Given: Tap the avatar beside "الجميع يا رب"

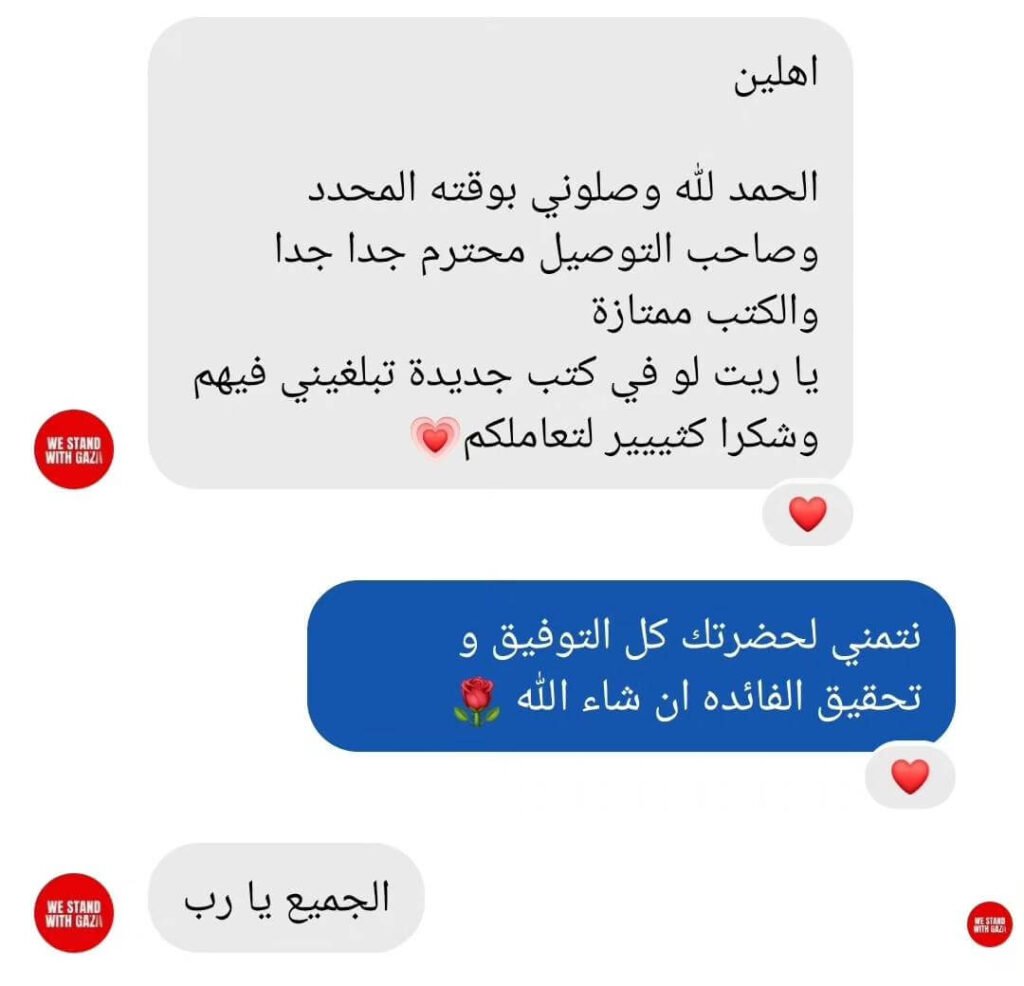Looking at the screenshot, I should (73, 912).
